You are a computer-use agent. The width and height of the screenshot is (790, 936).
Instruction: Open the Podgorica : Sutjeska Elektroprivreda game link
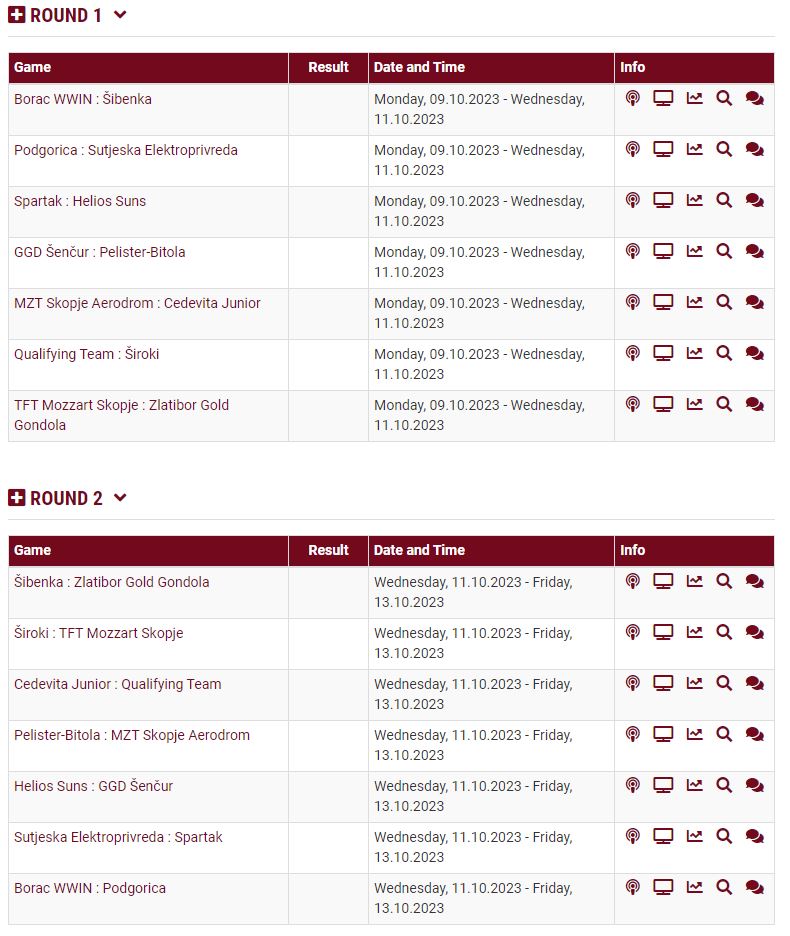[x=126, y=150]
